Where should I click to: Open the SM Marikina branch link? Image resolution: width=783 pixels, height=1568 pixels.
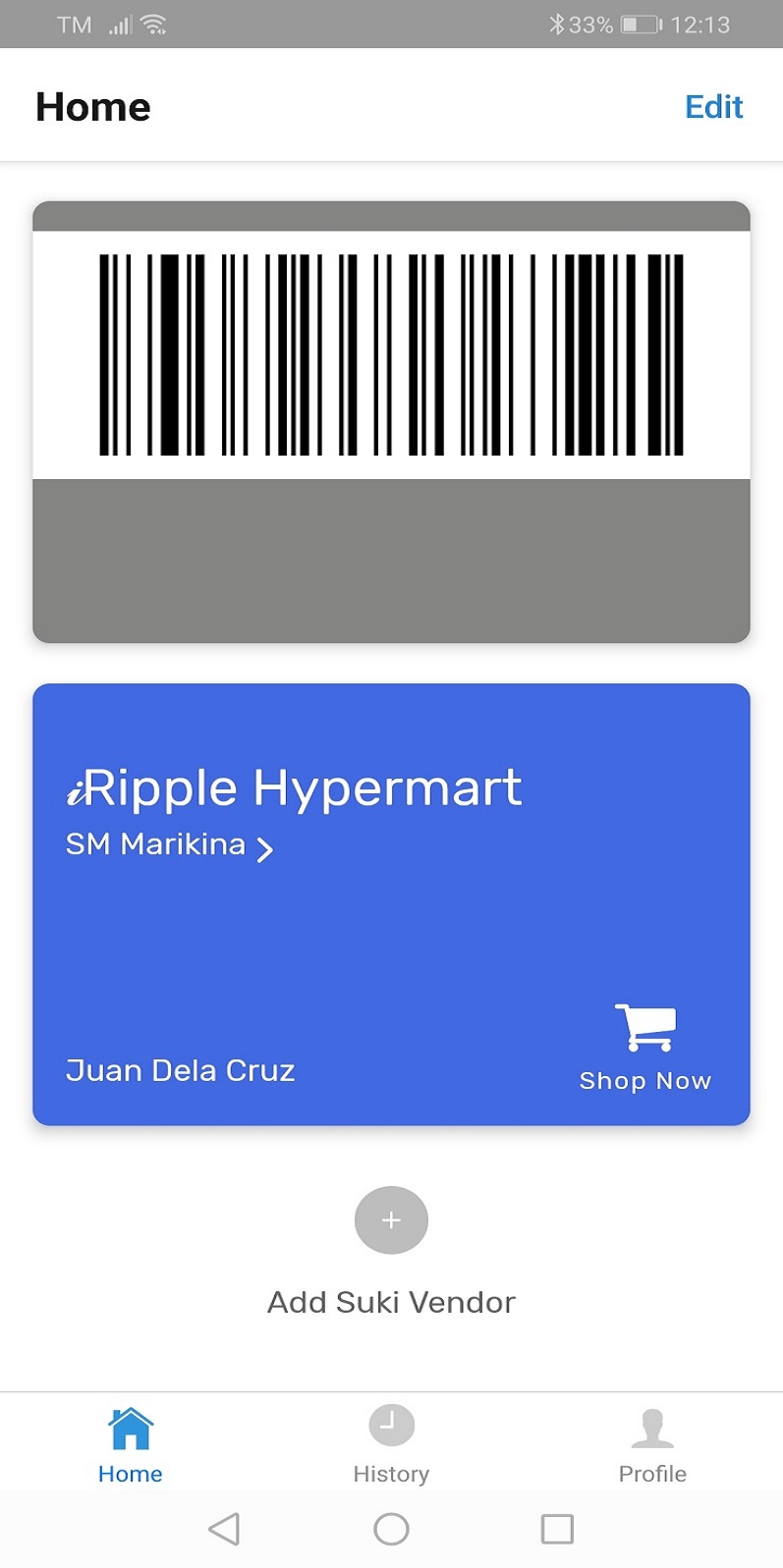(169, 845)
